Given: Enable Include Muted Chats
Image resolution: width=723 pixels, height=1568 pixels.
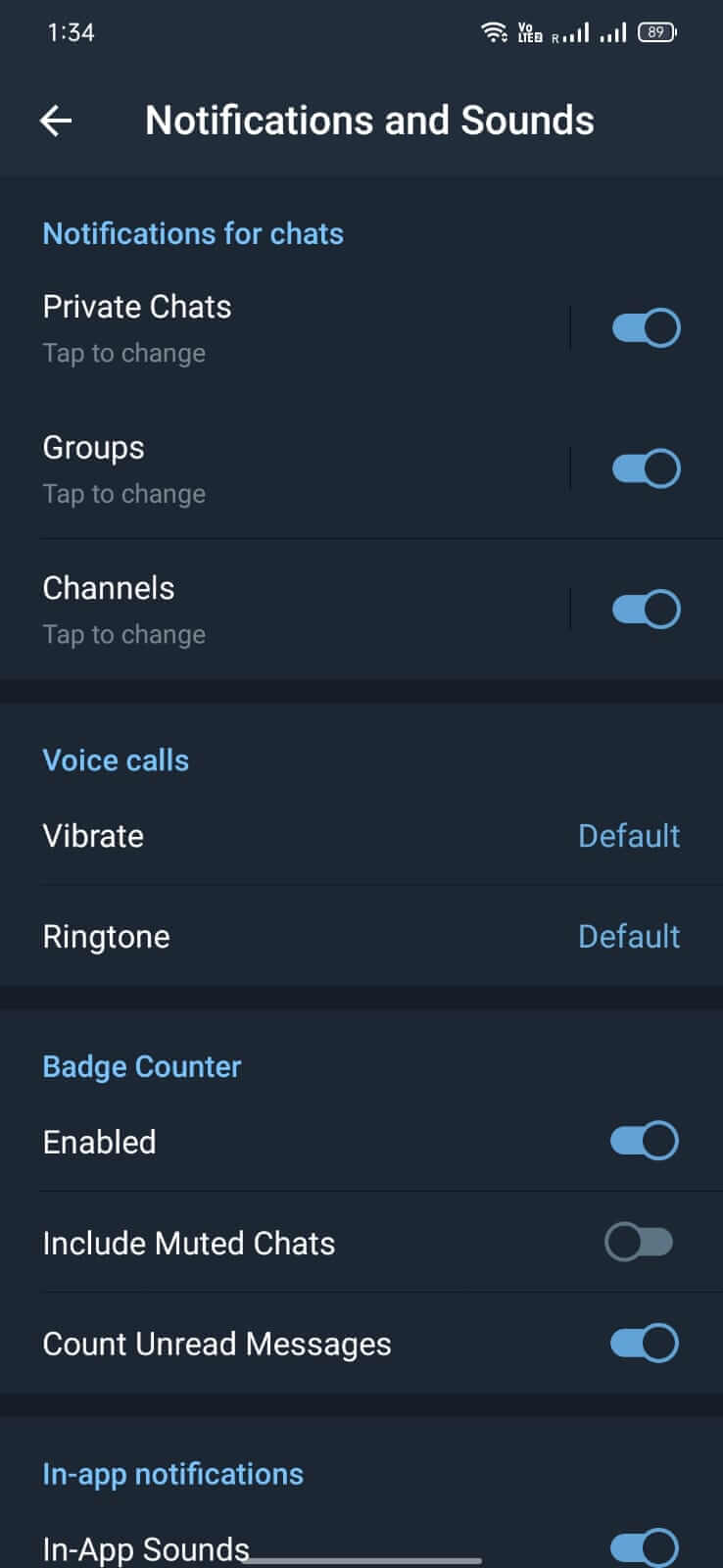Looking at the screenshot, I should pos(638,1242).
